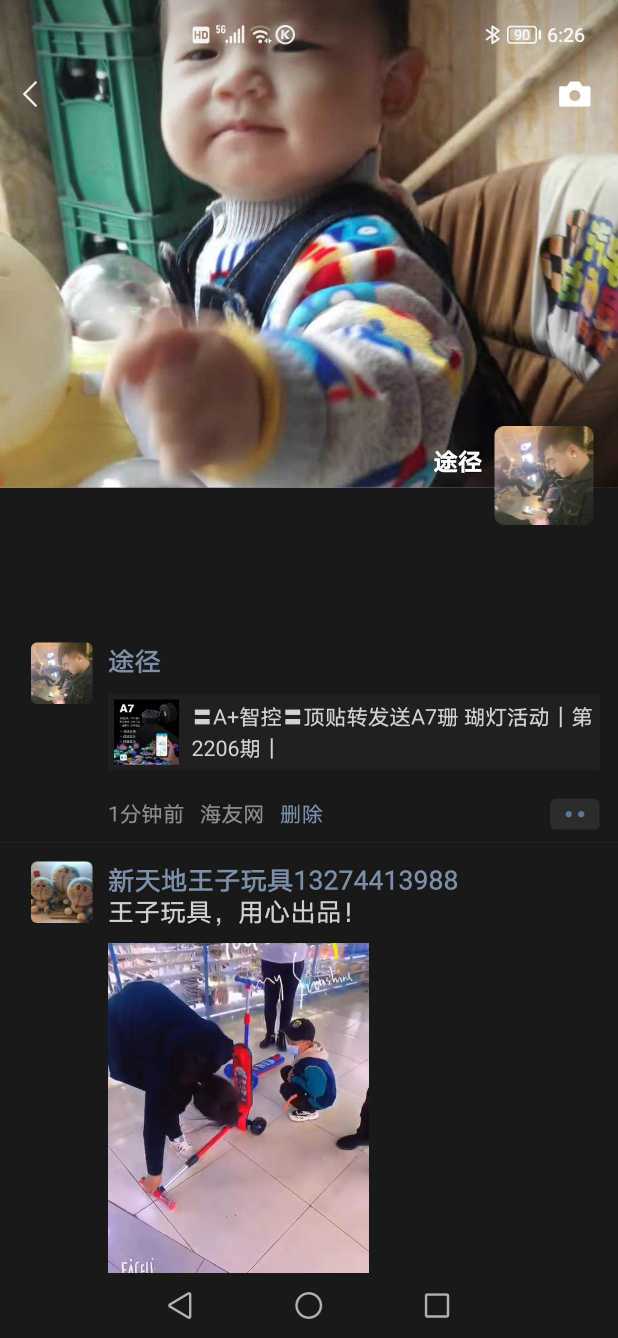Go back using the top-left arrow
This screenshot has height=1338, width=618.
(x=30, y=95)
